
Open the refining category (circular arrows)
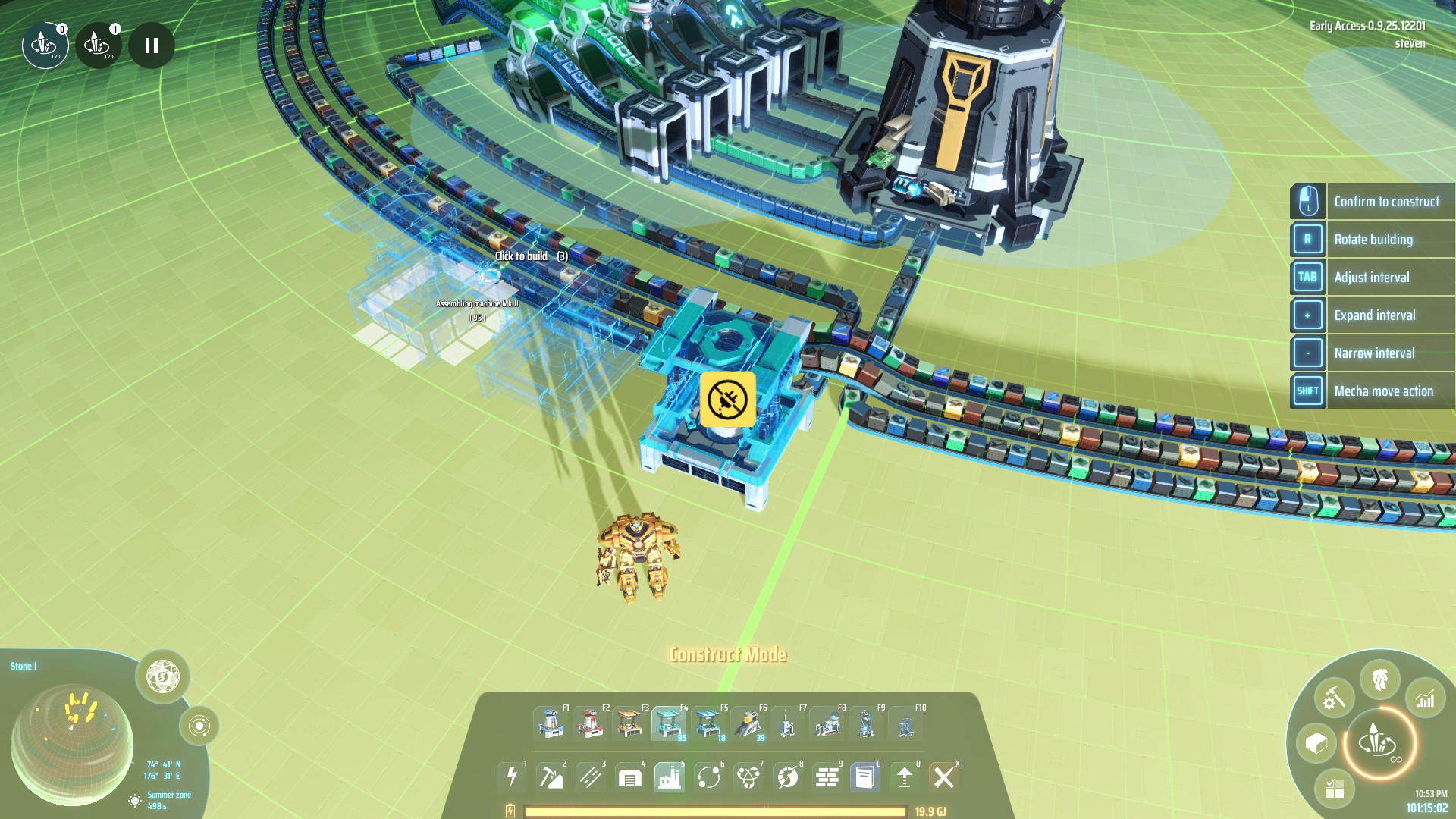point(708,777)
